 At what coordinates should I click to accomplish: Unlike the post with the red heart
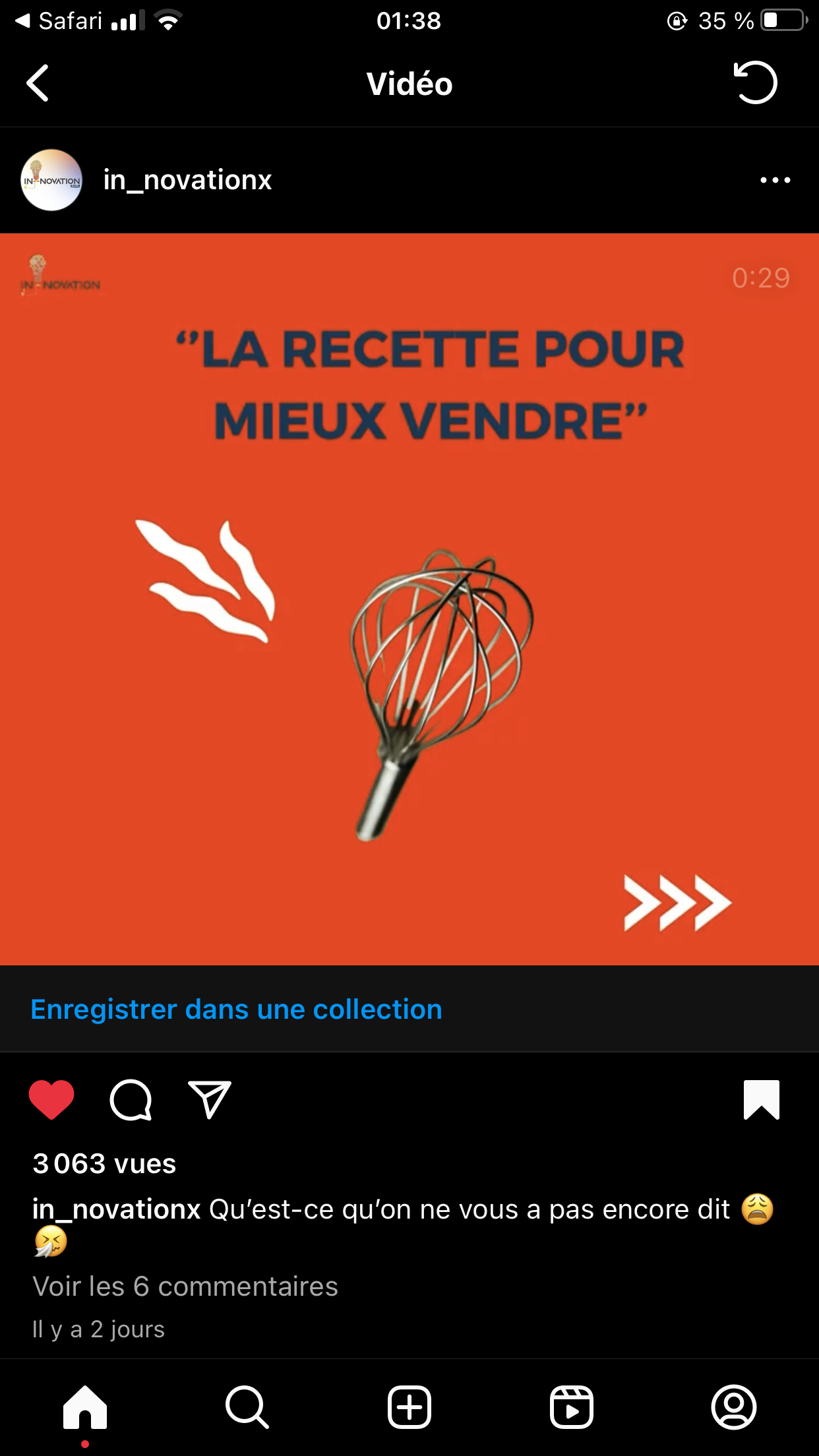[x=51, y=1099]
